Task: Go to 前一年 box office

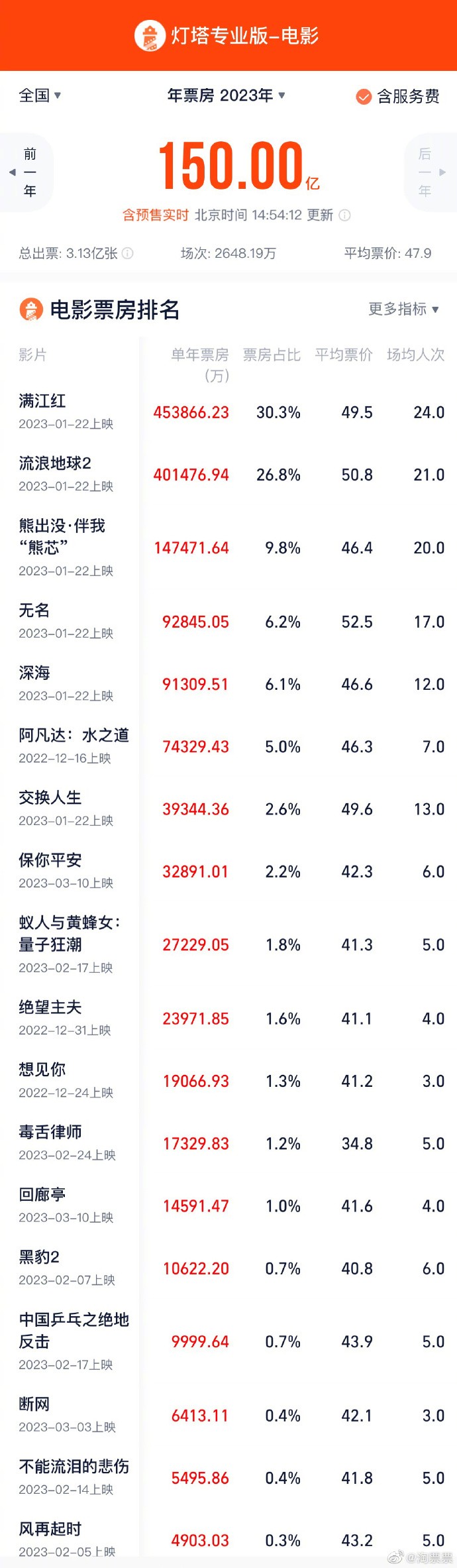Action: click(27, 172)
